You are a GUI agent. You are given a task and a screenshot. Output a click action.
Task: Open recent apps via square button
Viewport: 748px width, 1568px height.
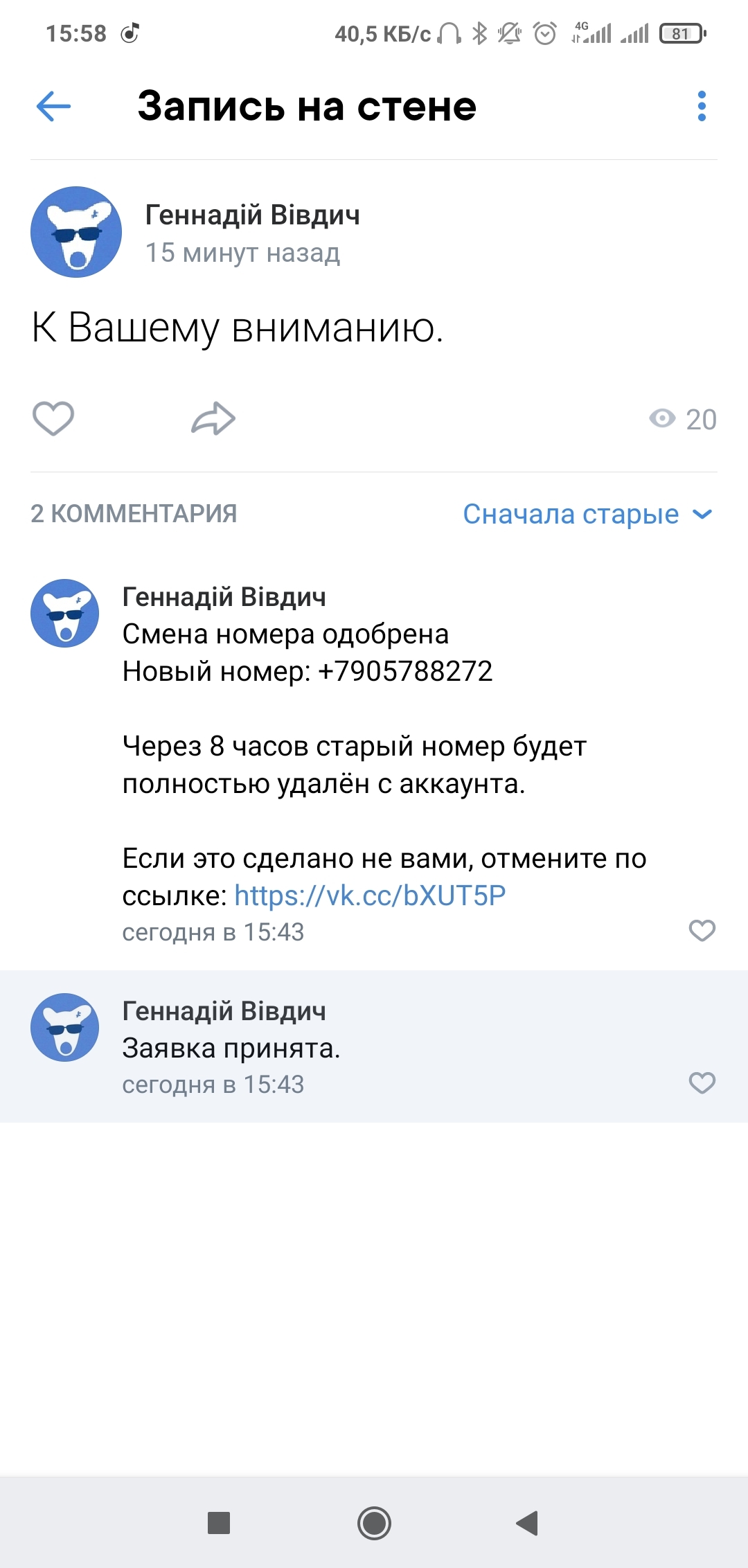[219, 1523]
